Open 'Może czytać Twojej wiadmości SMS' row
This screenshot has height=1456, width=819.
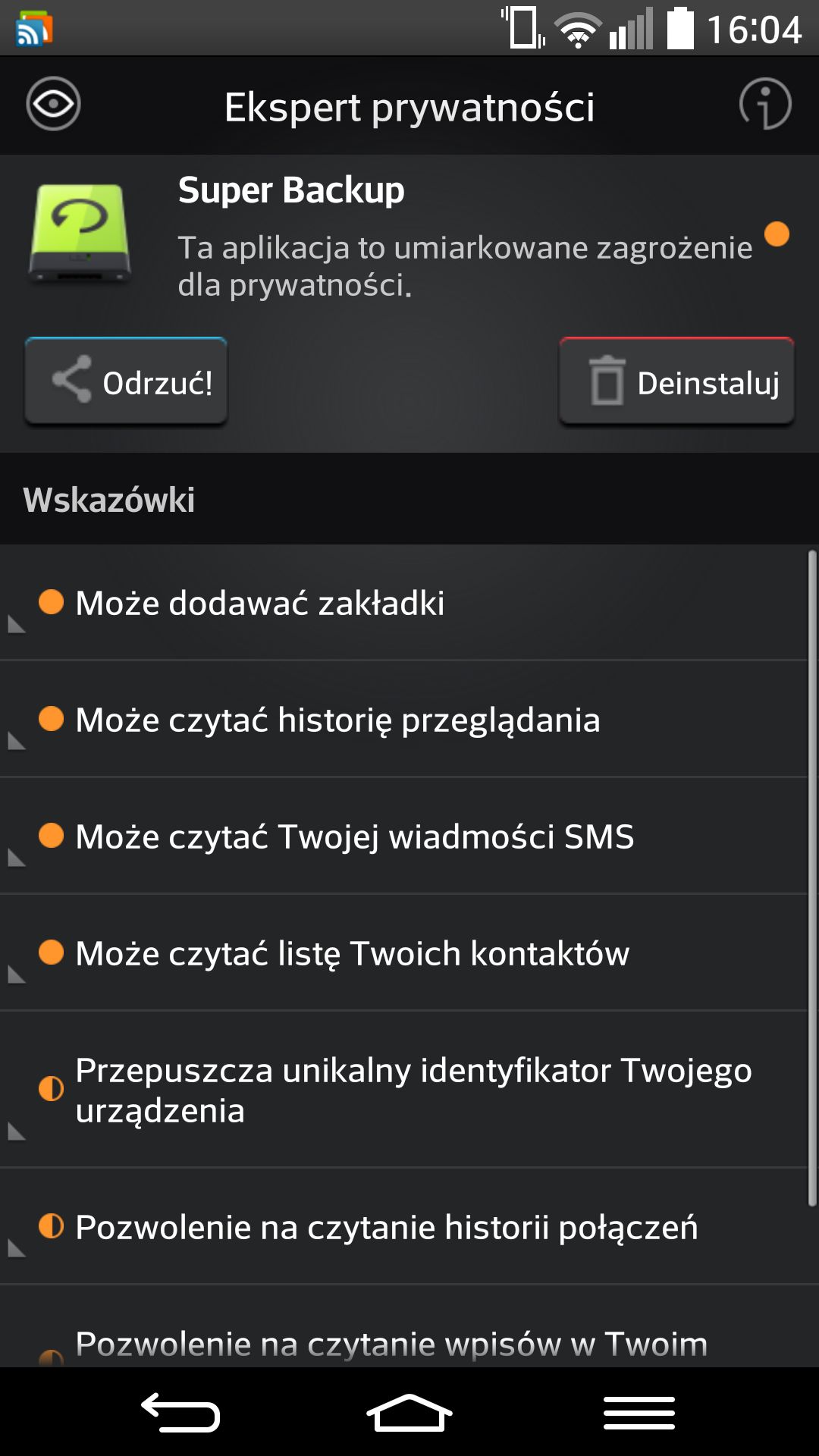(x=403, y=836)
